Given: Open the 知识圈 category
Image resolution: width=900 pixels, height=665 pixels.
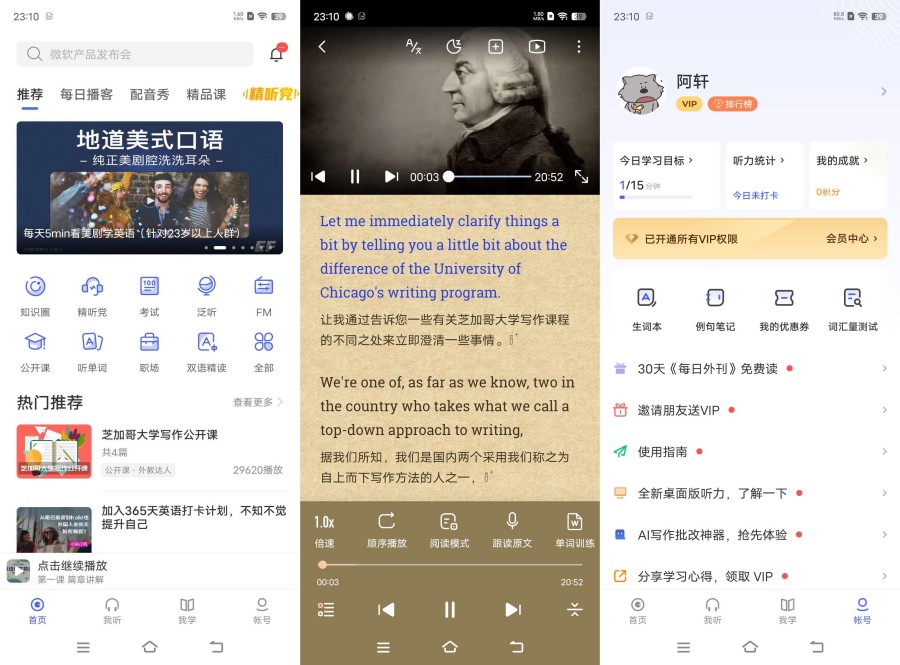Looking at the screenshot, I should tap(35, 295).
